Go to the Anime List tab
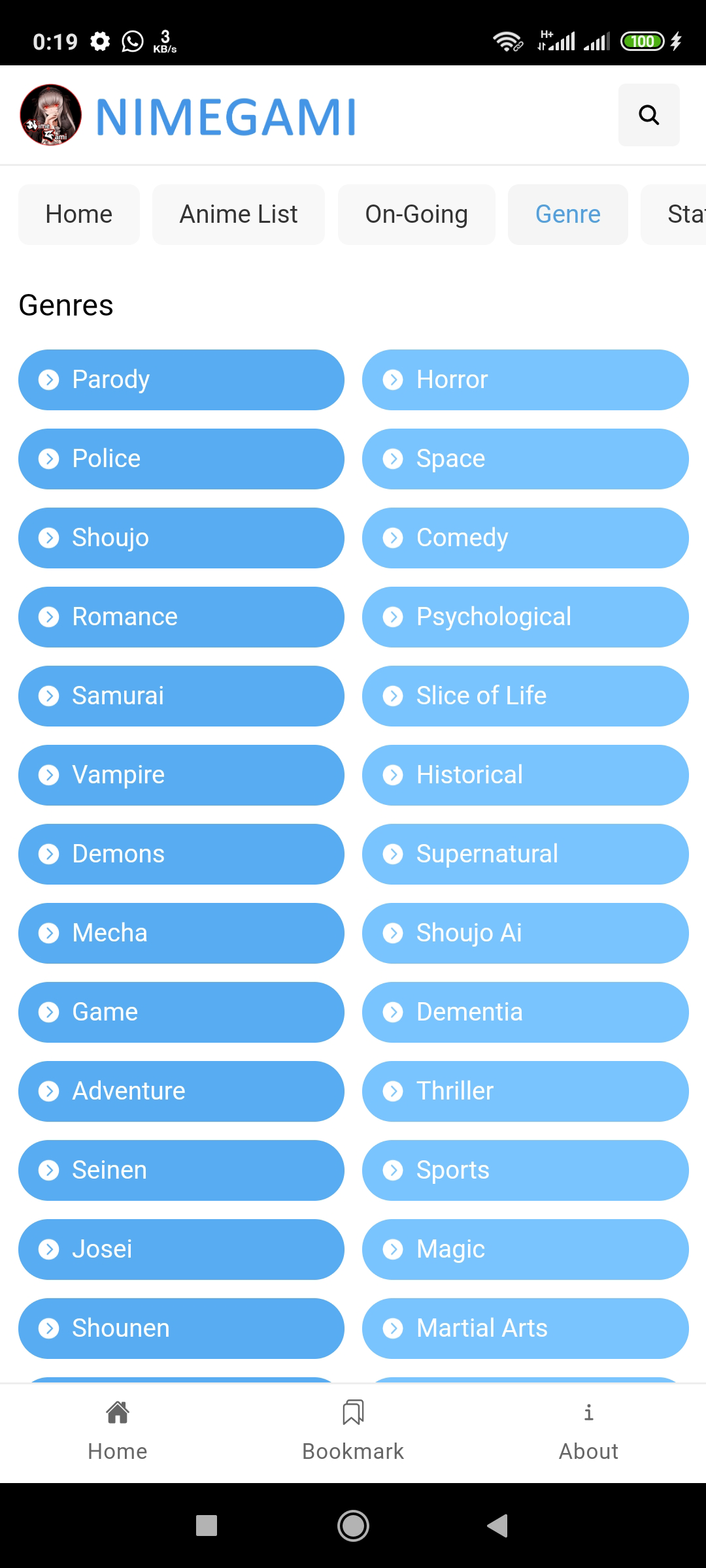Viewport: 706px width, 1568px height. pyautogui.click(x=239, y=214)
